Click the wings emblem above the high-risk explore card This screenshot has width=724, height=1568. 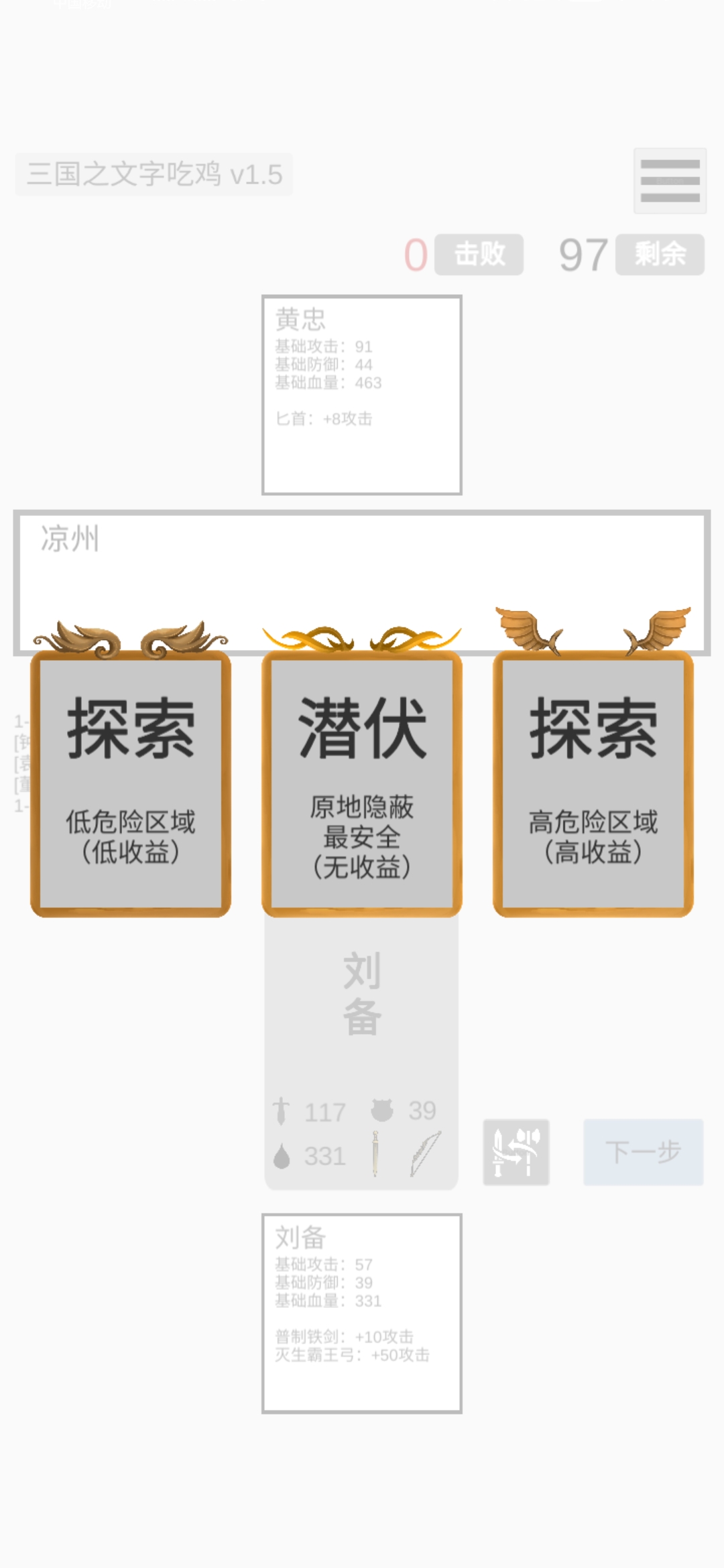point(591,631)
